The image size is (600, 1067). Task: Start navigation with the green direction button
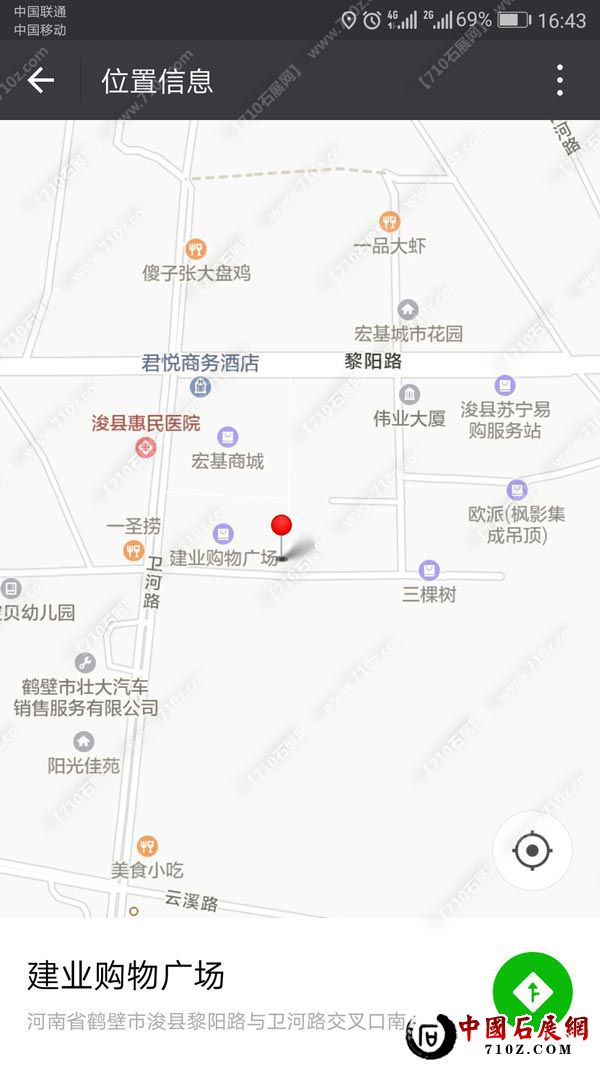click(533, 990)
